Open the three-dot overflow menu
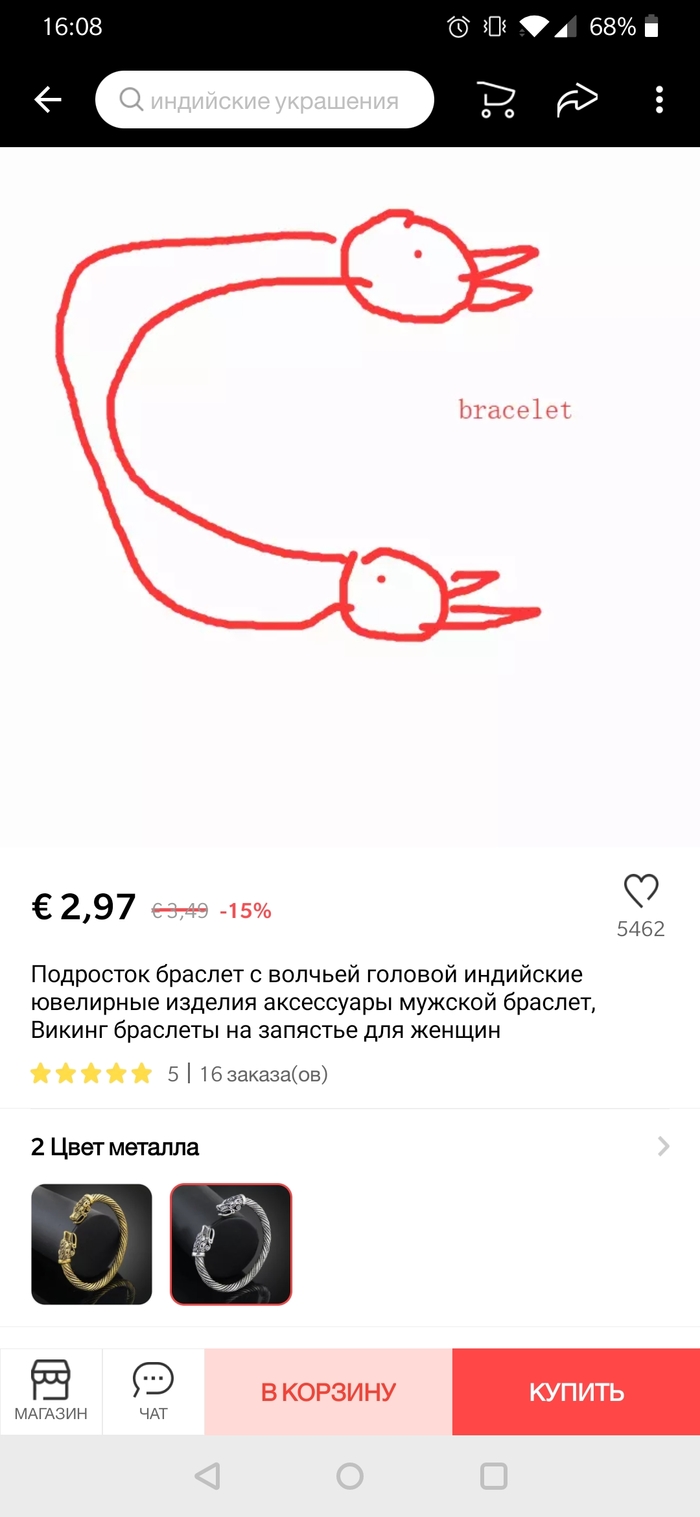700x1517 pixels. pos(659,99)
